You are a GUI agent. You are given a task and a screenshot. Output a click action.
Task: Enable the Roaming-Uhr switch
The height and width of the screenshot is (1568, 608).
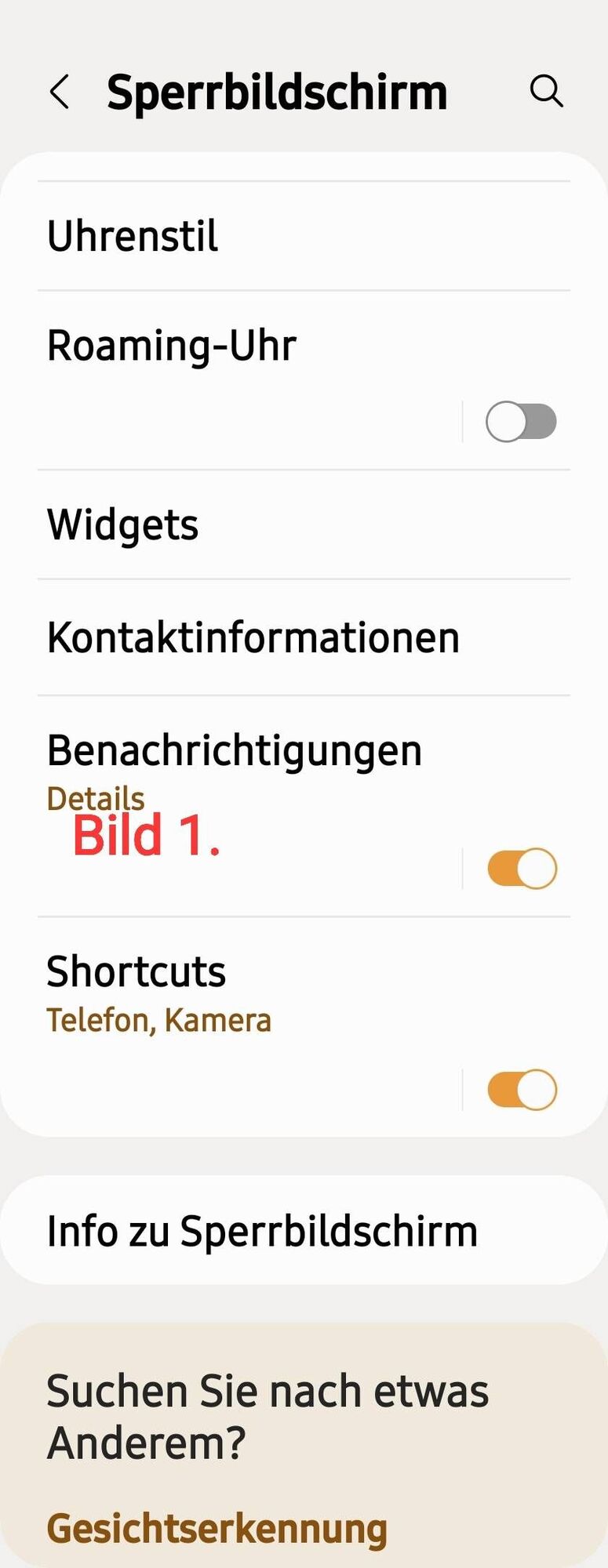tap(521, 422)
